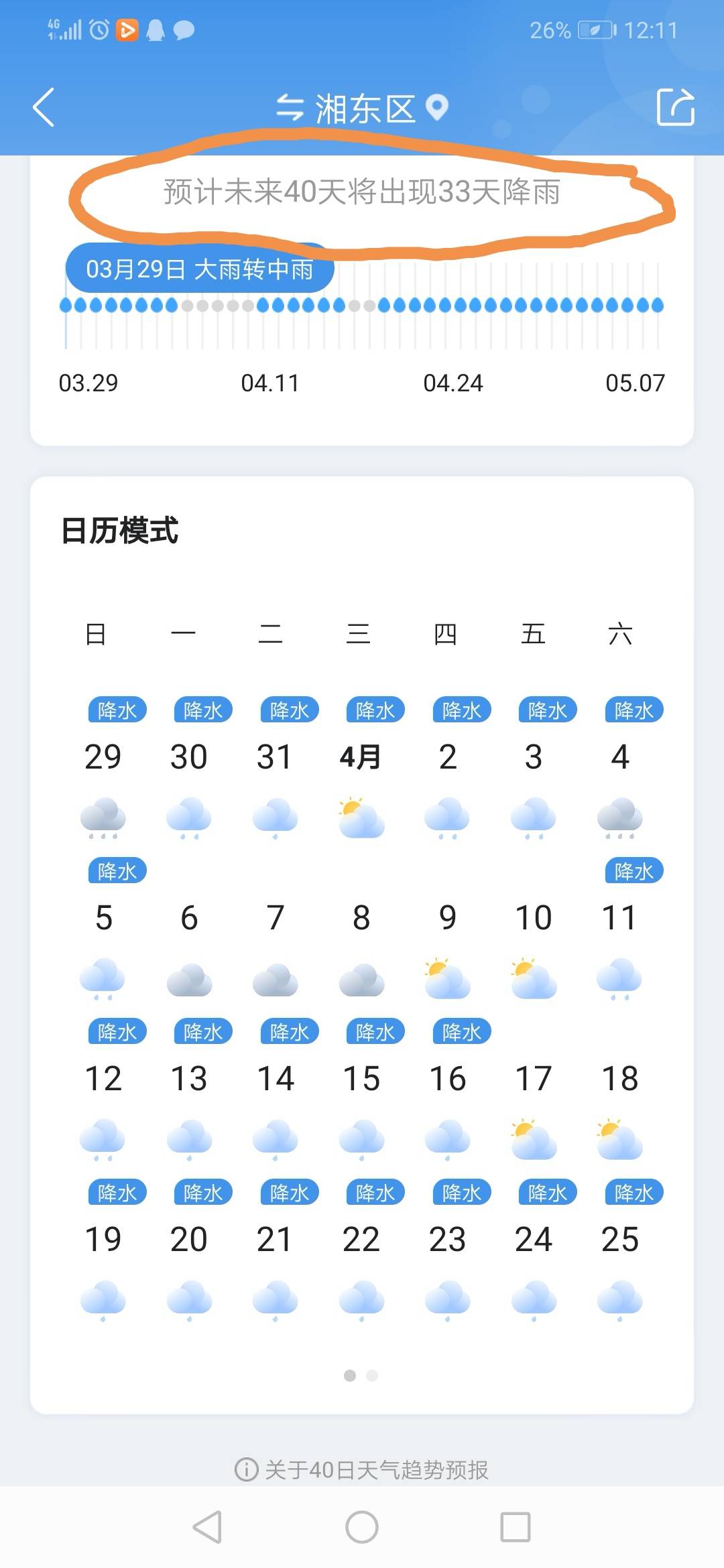Select March 29 in the calendar
The image size is (724, 1568).
[103, 769]
